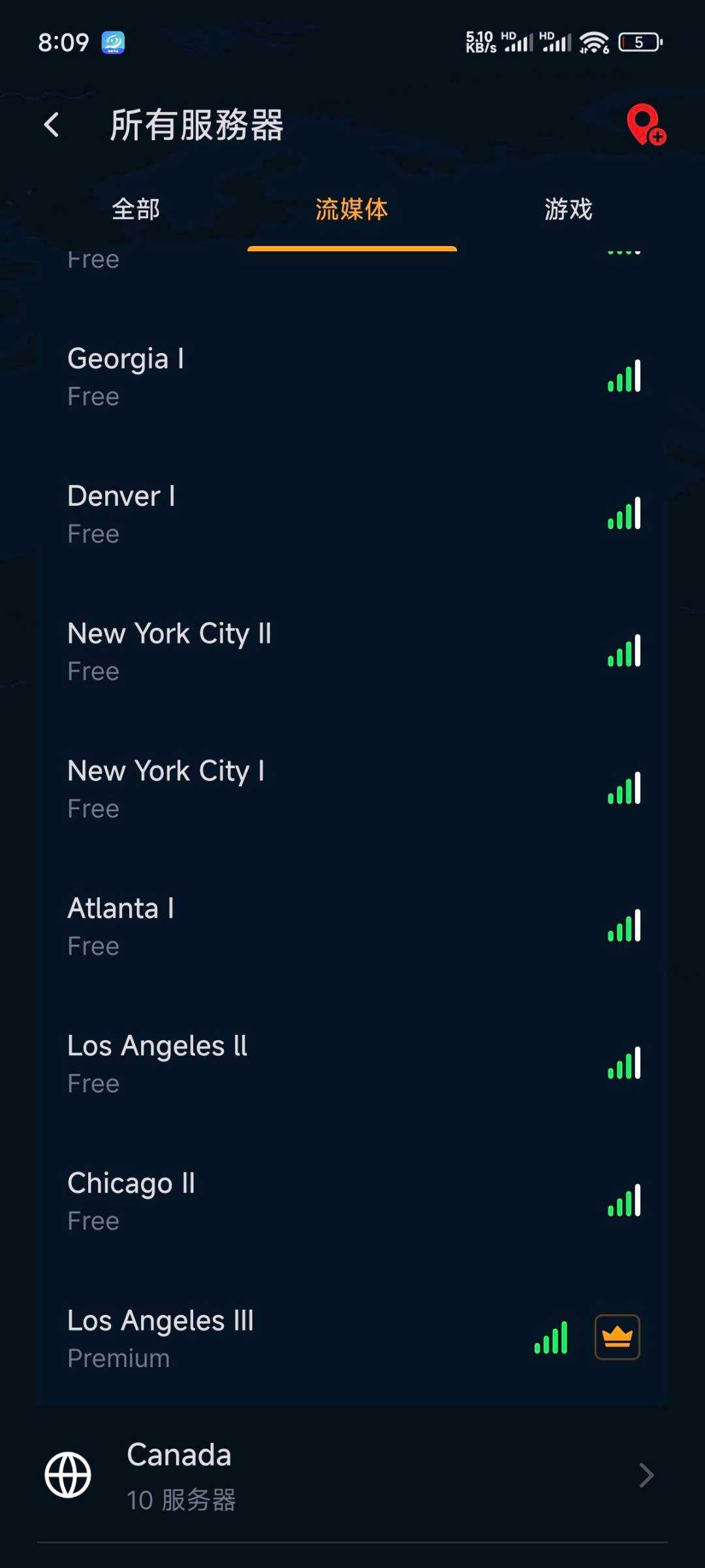The height and width of the screenshot is (1568, 705).
Task: Expand the Canada server group
Action: tap(352, 1475)
